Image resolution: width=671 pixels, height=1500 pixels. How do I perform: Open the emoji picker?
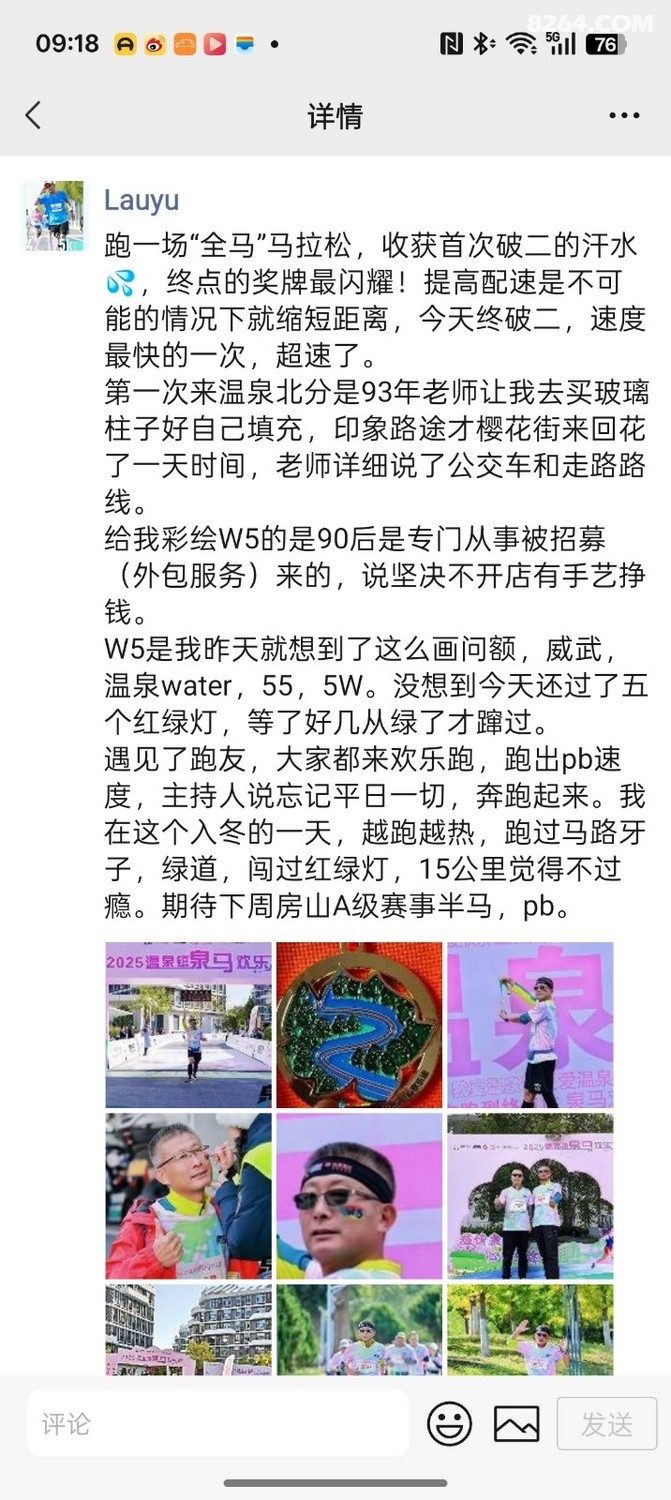[450, 1424]
